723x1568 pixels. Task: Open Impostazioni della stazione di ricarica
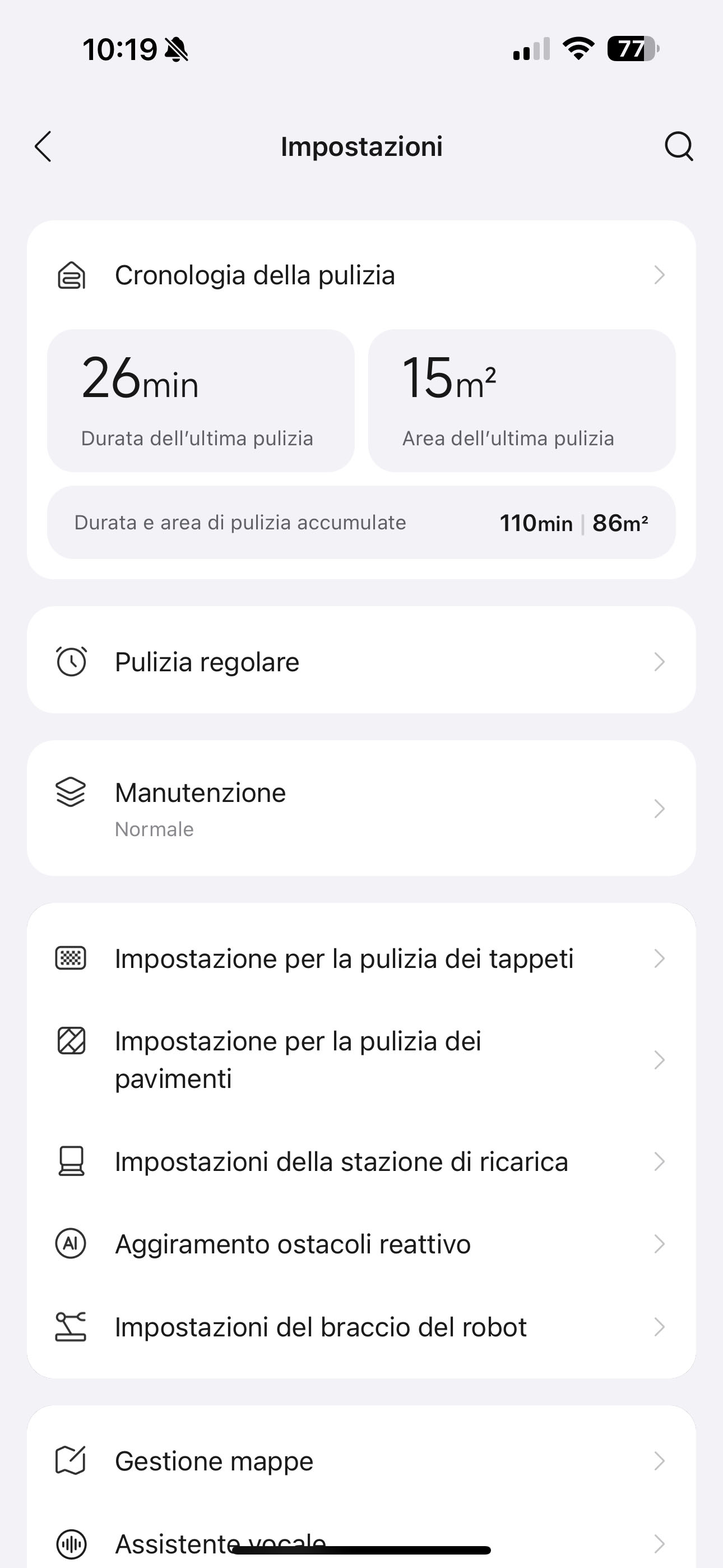tap(361, 1161)
